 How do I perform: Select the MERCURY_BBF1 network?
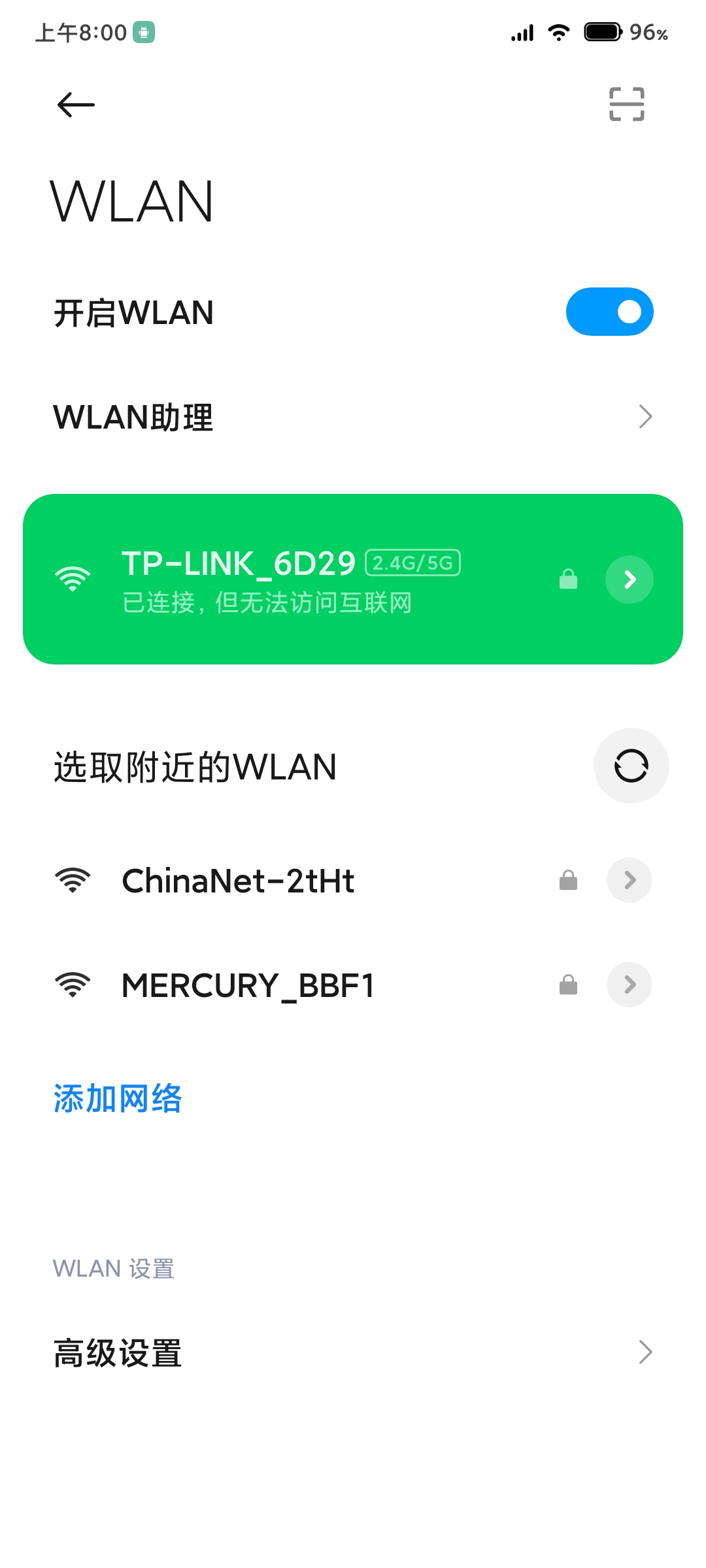pyautogui.click(x=353, y=985)
